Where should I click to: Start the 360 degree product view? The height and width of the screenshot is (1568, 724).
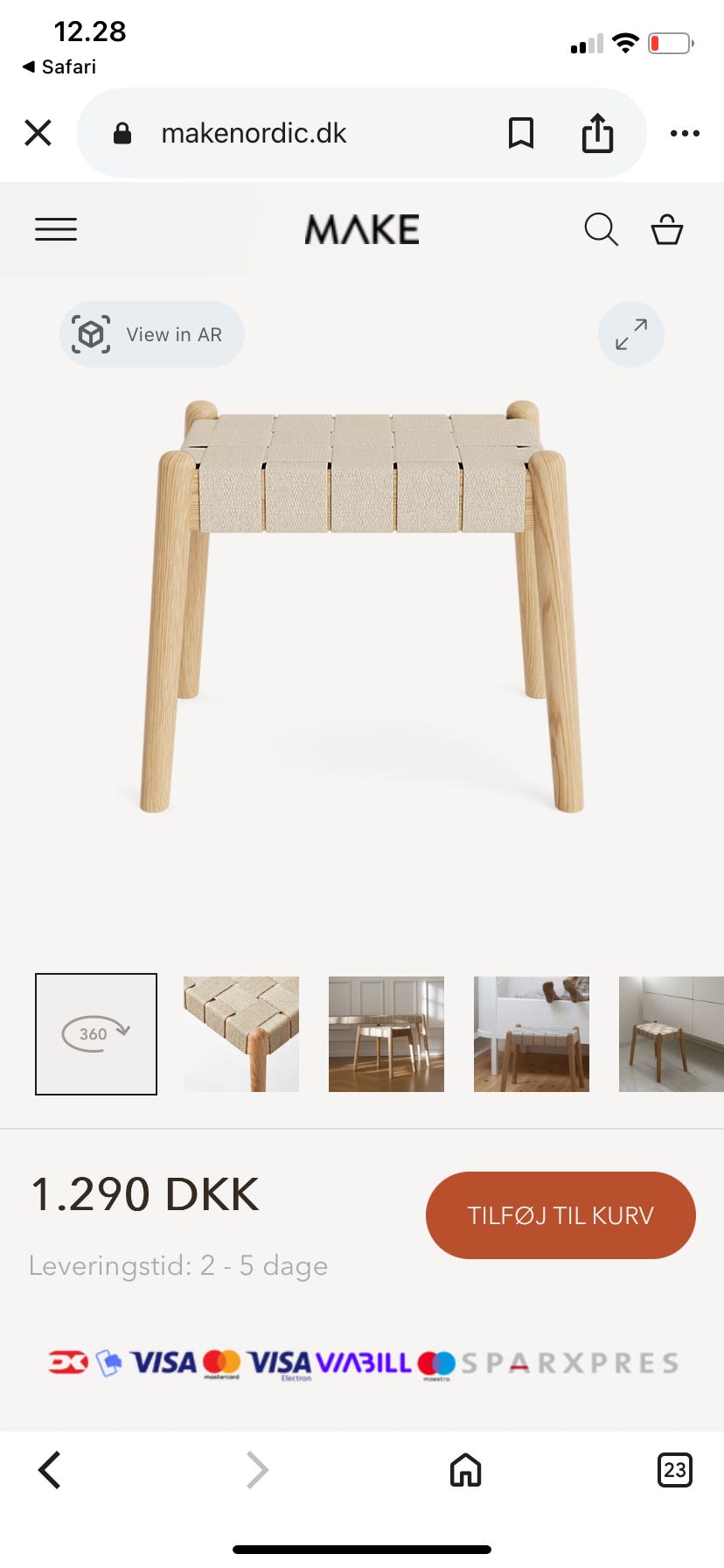click(95, 1033)
